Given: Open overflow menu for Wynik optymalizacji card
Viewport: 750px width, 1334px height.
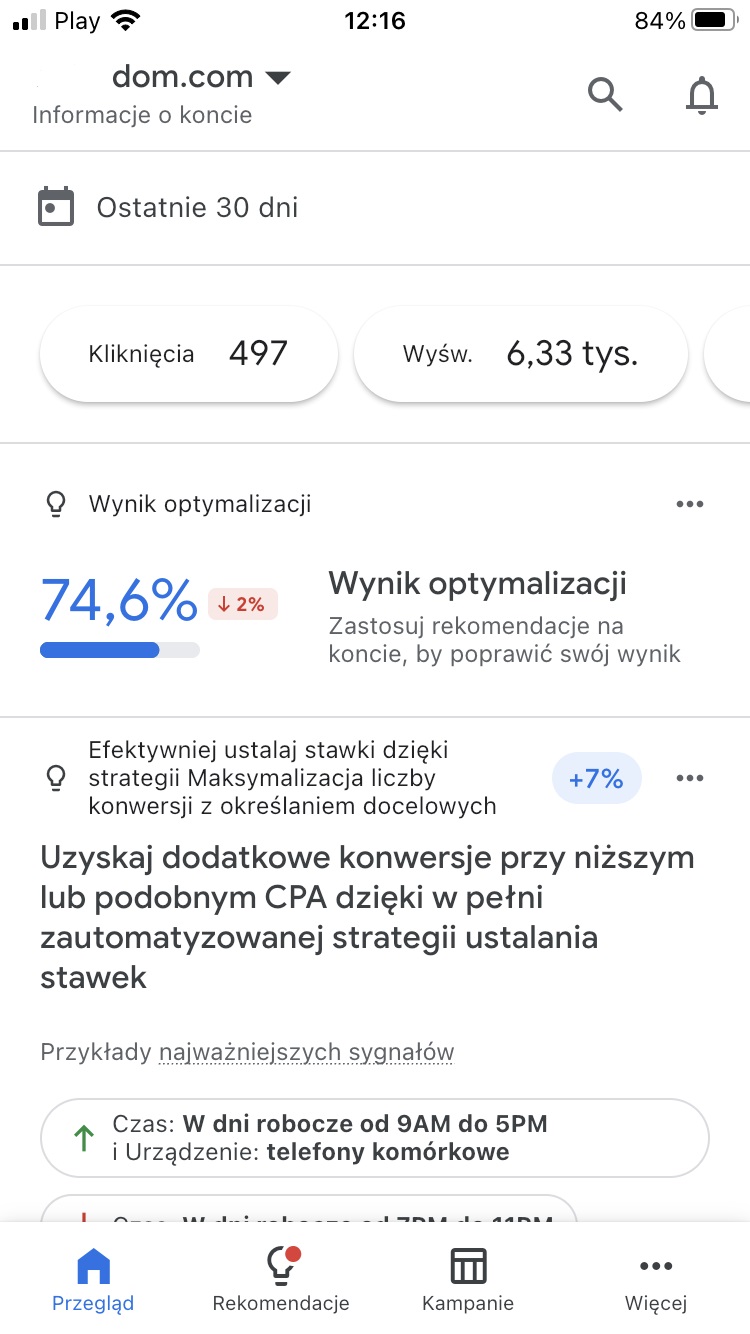Looking at the screenshot, I should pyautogui.click(x=690, y=504).
